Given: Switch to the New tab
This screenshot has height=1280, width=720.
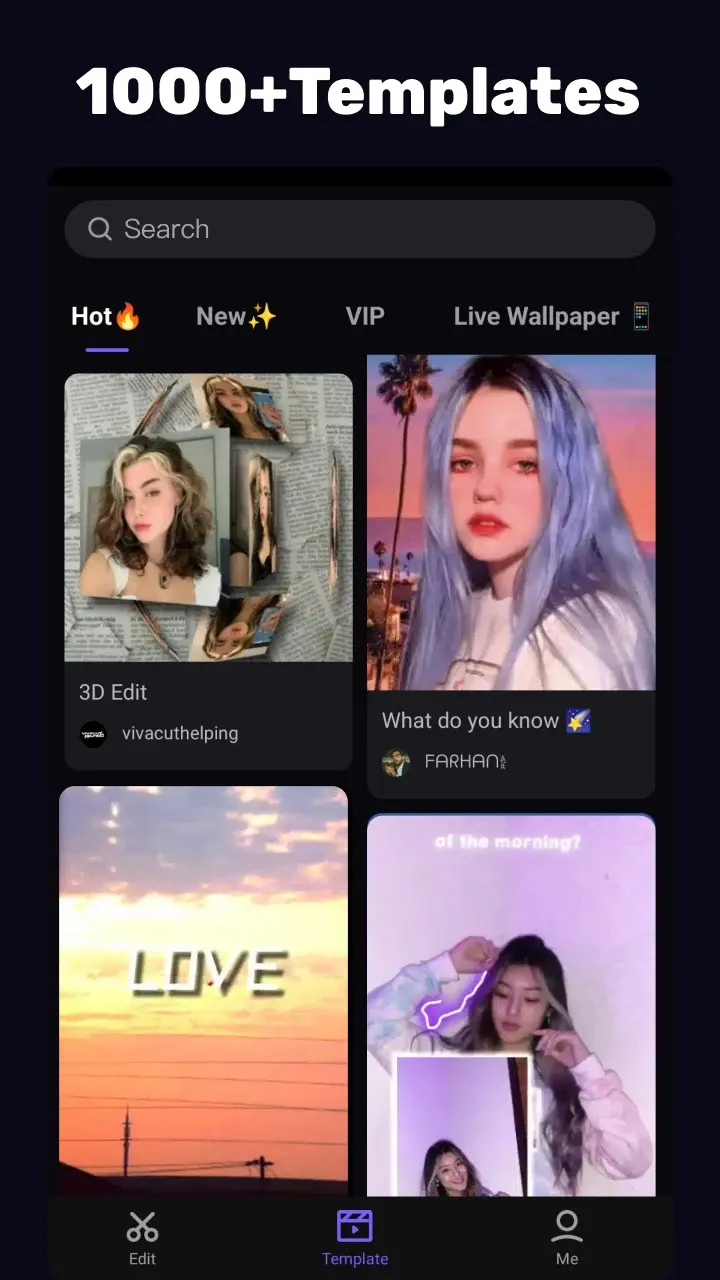Looking at the screenshot, I should pyautogui.click(x=236, y=317).
